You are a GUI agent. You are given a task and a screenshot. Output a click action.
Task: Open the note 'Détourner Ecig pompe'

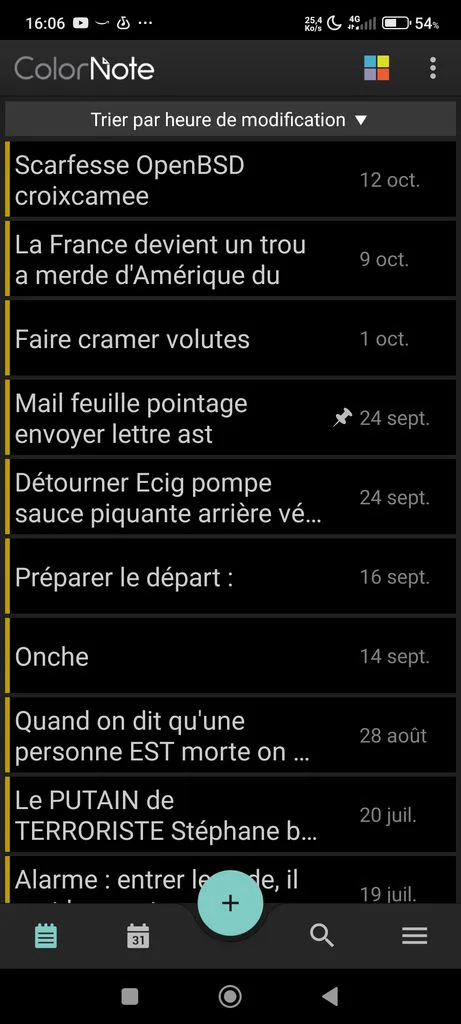click(x=230, y=498)
